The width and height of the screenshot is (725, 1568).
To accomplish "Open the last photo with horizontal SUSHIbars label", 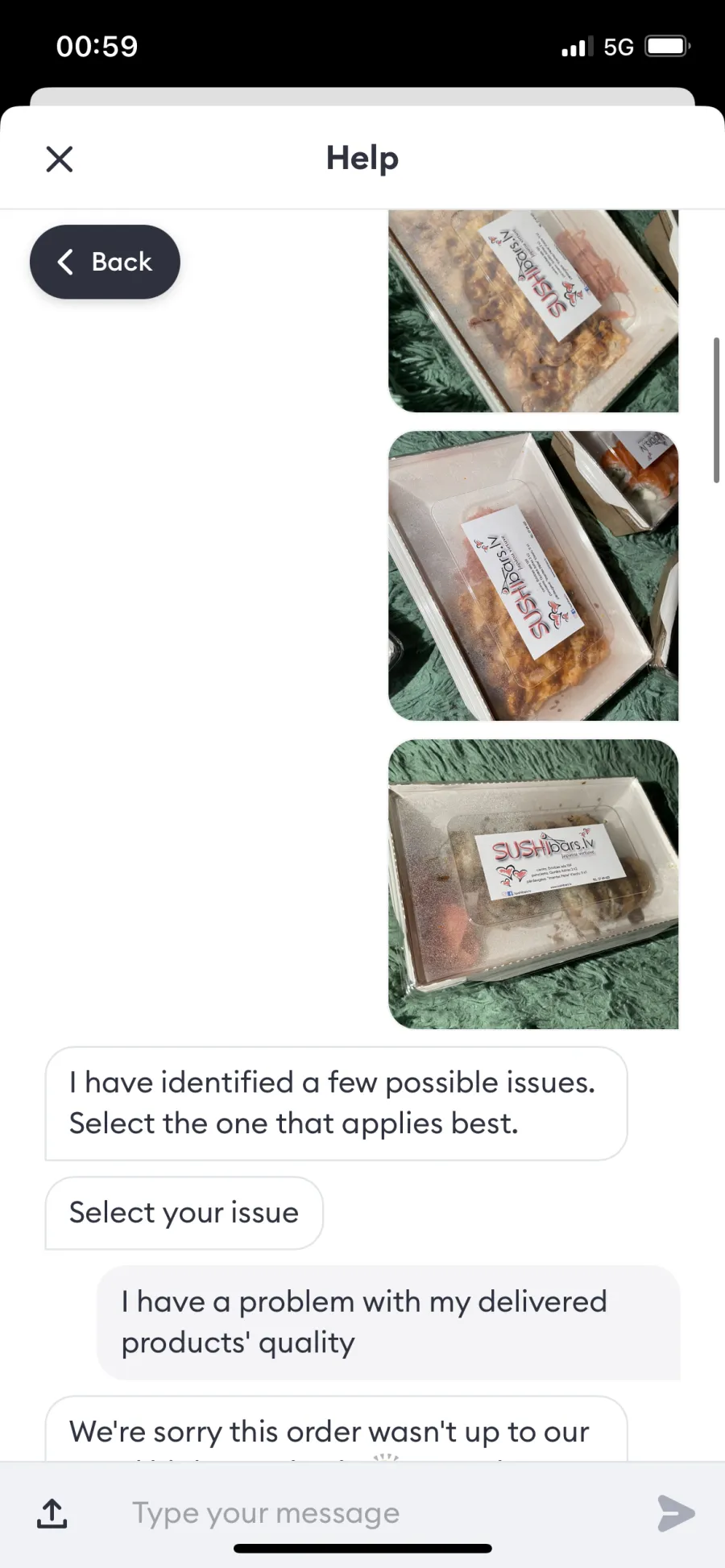I will pyautogui.click(x=533, y=884).
